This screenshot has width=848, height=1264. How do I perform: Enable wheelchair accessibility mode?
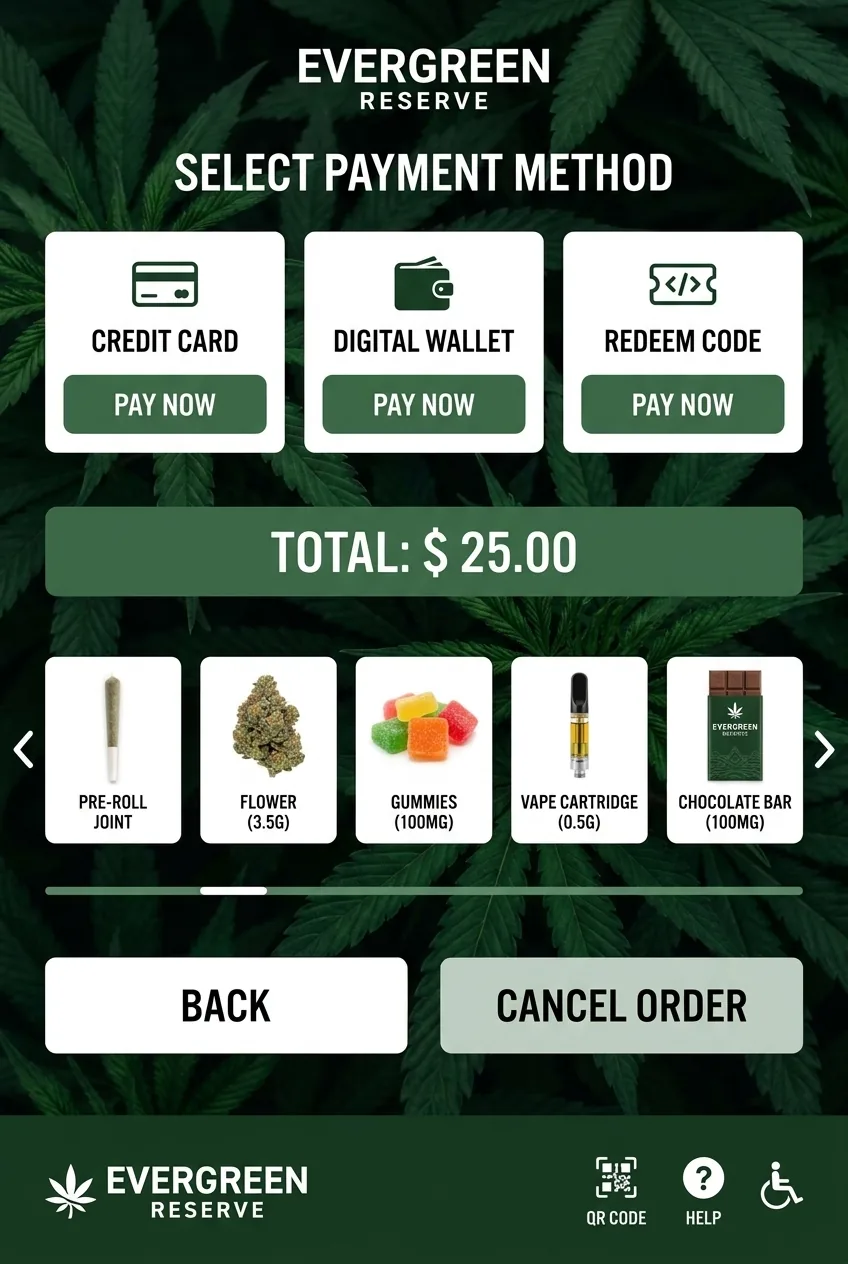(x=781, y=1185)
